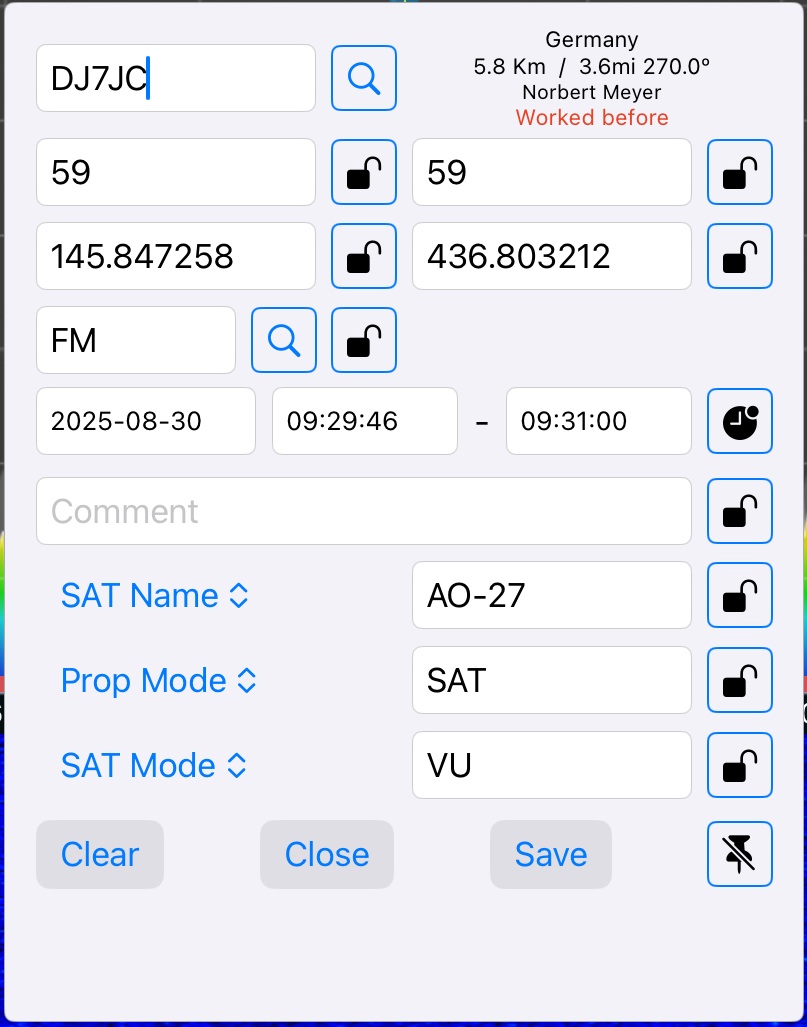Add a note in the Comment field

(363, 511)
